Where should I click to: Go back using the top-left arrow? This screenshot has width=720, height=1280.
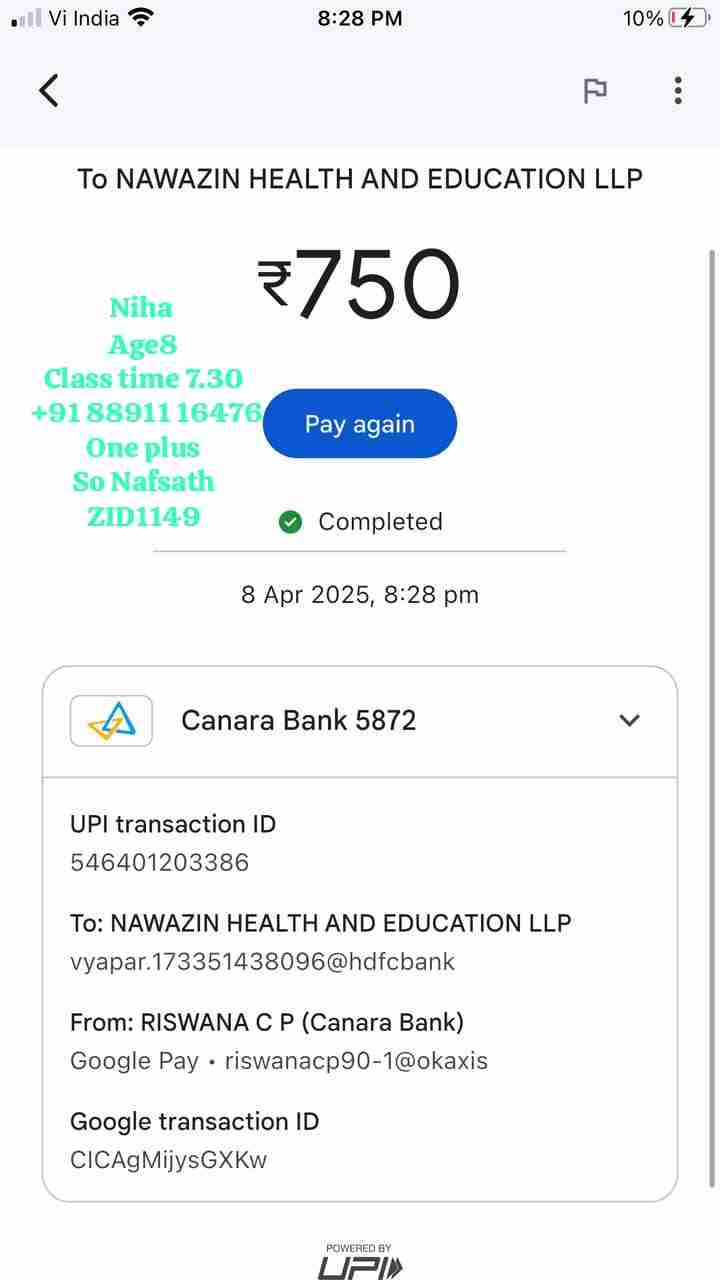(48, 91)
